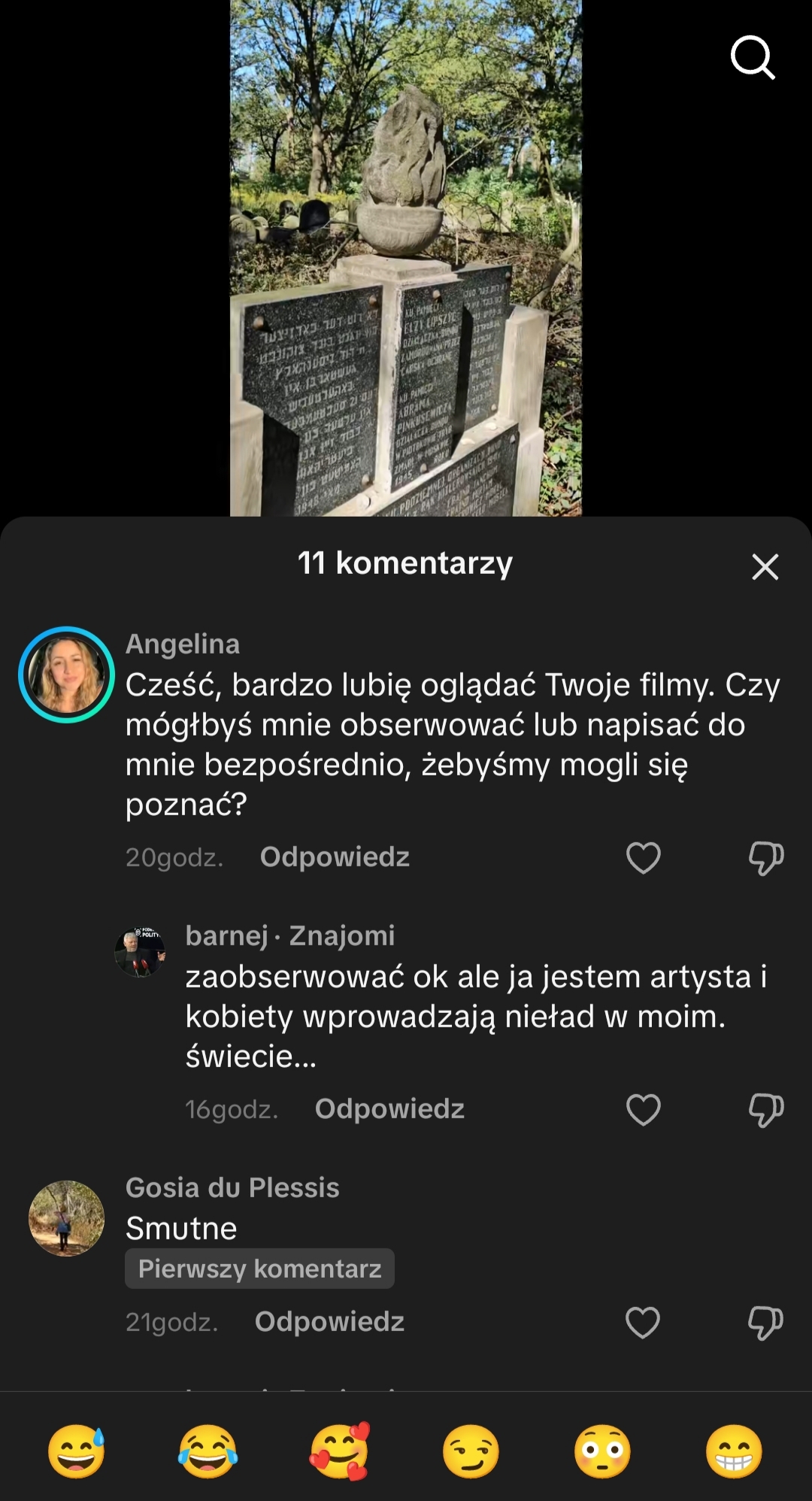Dislike the "Smutne" comment

(x=766, y=1323)
